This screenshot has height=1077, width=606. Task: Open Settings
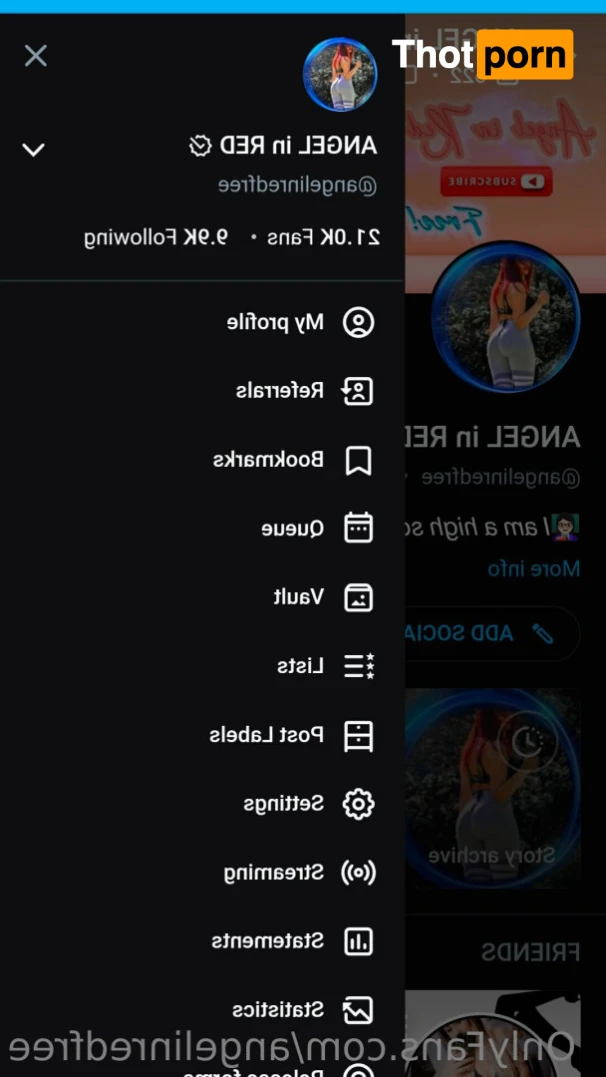307,803
